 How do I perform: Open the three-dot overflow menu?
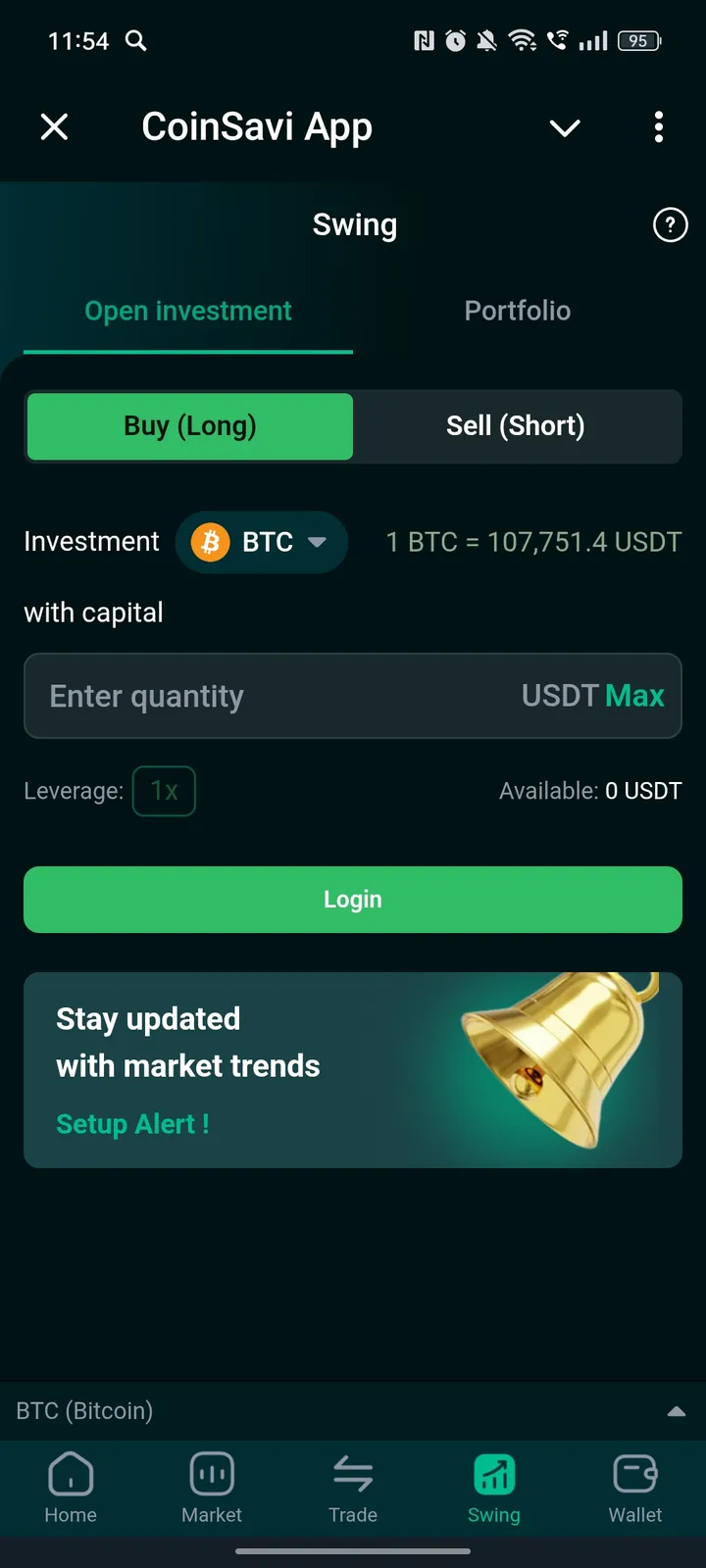[659, 127]
